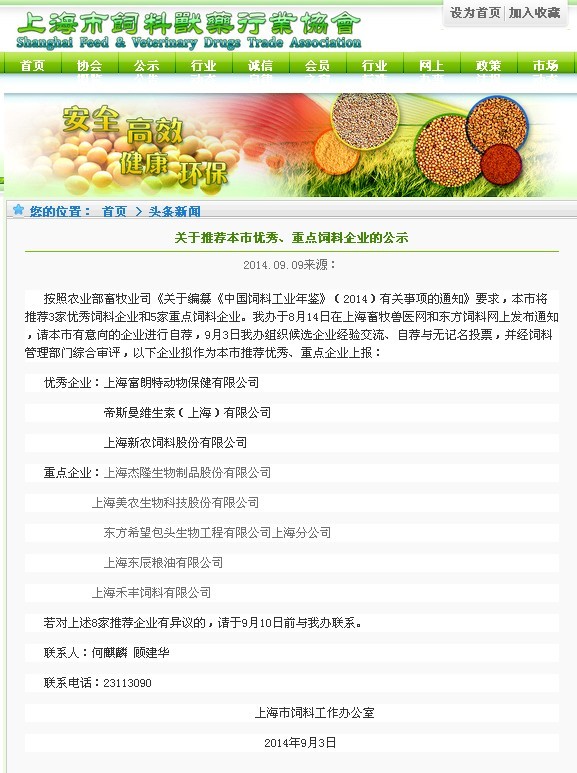Switch to the 市场 tab
The width and height of the screenshot is (577, 773).
(x=545, y=66)
